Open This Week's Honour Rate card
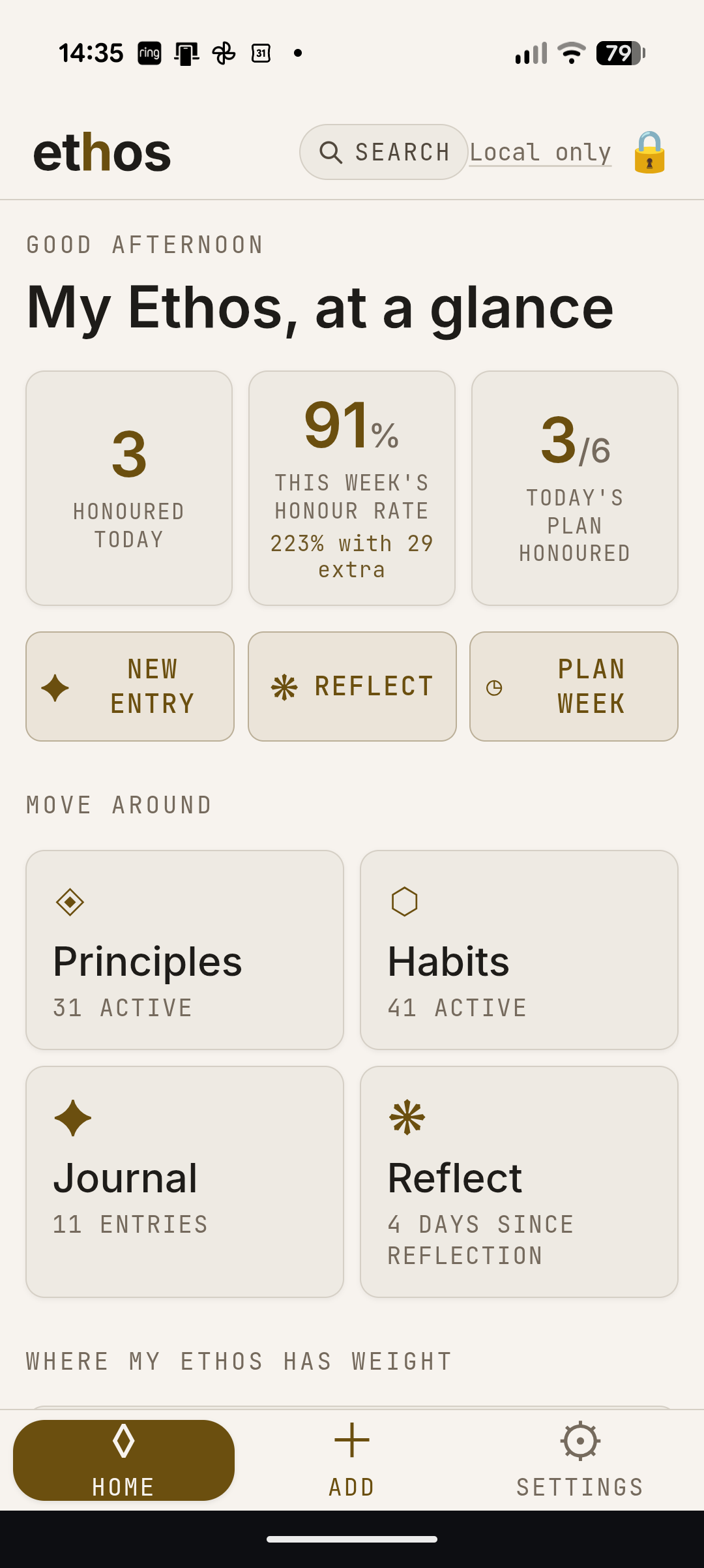Viewport: 704px width, 1568px height. (352, 488)
